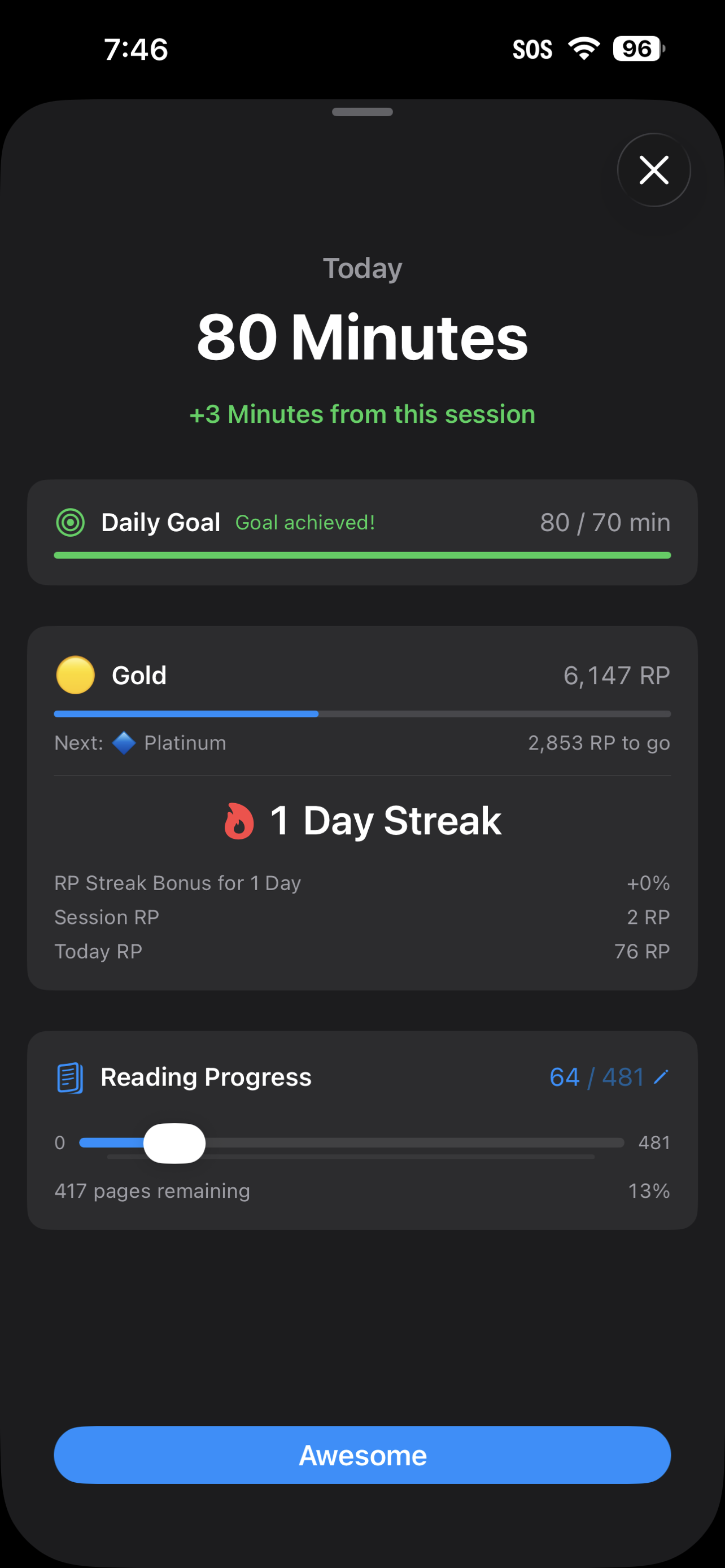Tap the Goal achieved! label
Image resolution: width=725 pixels, height=1568 pixels.
(305, 522)
